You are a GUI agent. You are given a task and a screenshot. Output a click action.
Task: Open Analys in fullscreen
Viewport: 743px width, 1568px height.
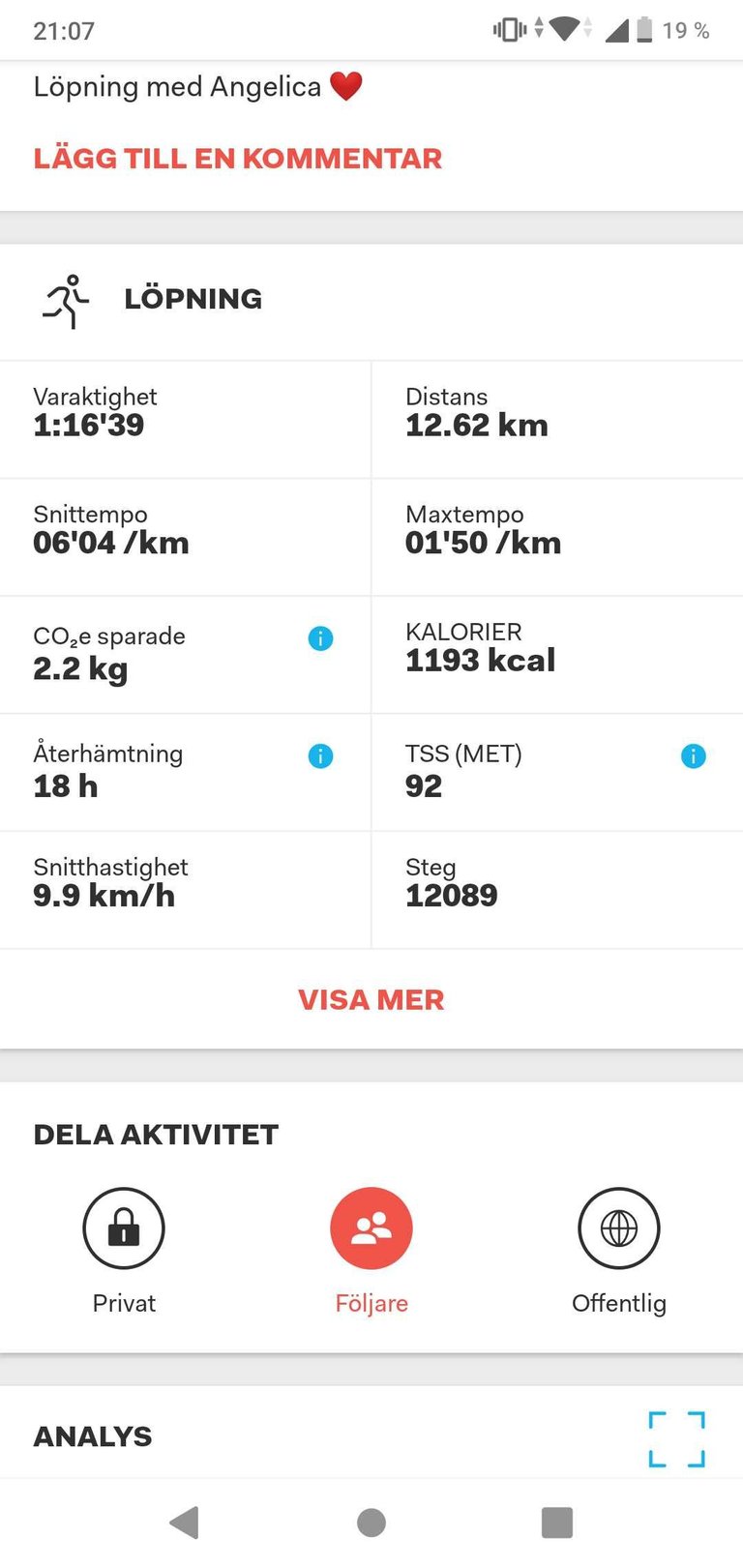click(x=676, y=1439)
